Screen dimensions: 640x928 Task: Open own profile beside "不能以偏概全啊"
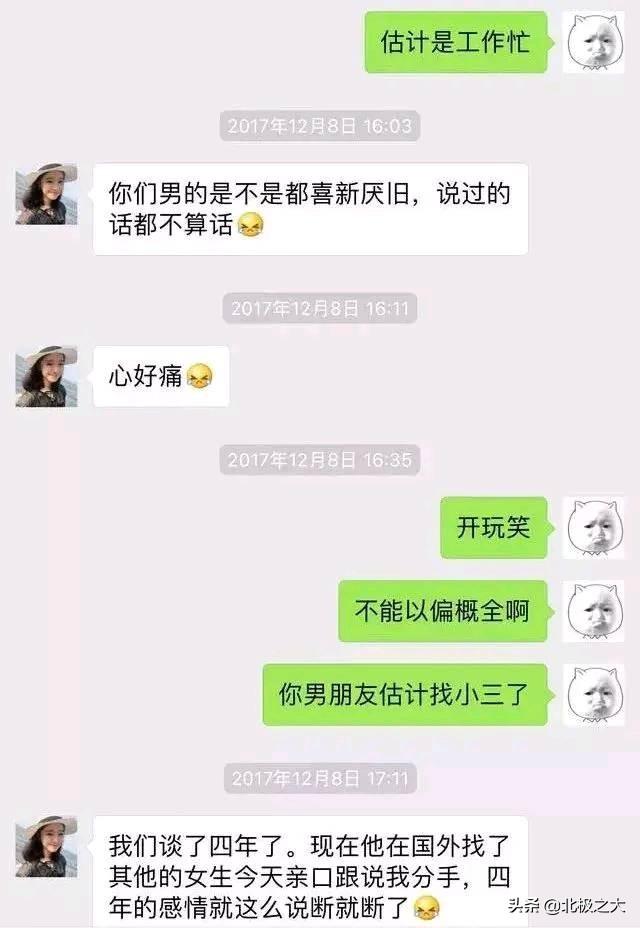[x=593, y=611]
